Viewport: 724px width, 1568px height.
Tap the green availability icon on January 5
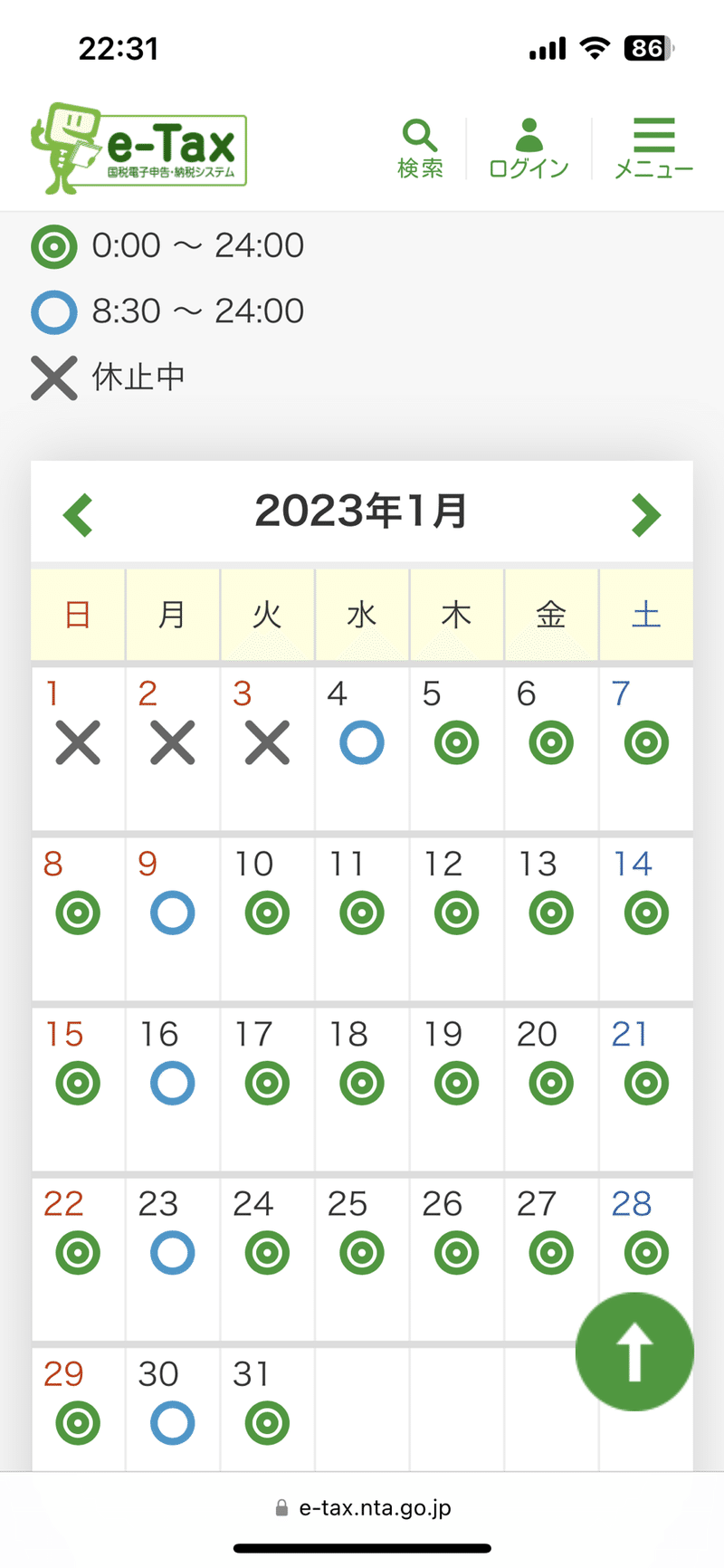tap(456, 742)
